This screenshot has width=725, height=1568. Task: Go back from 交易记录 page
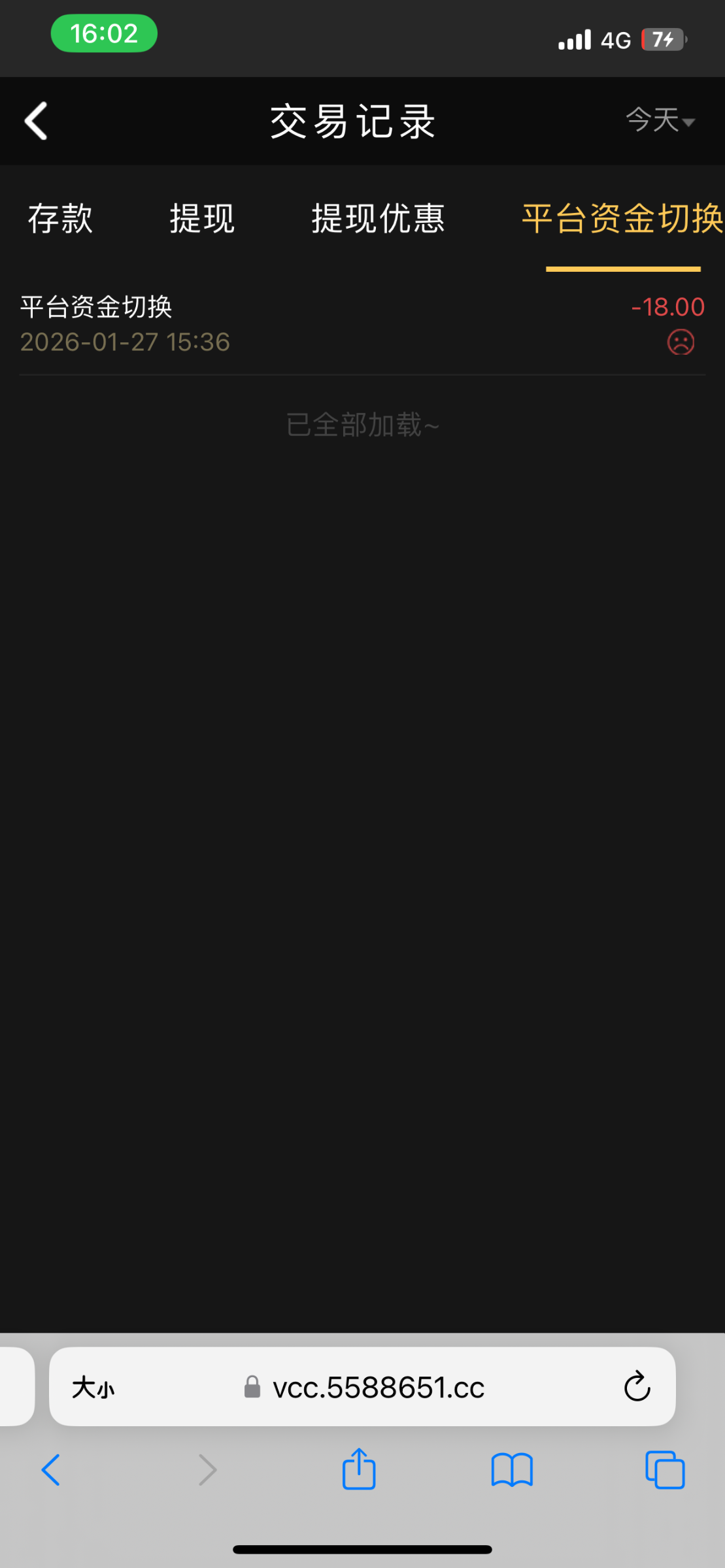pyautogui.click(x=37, y=121)
